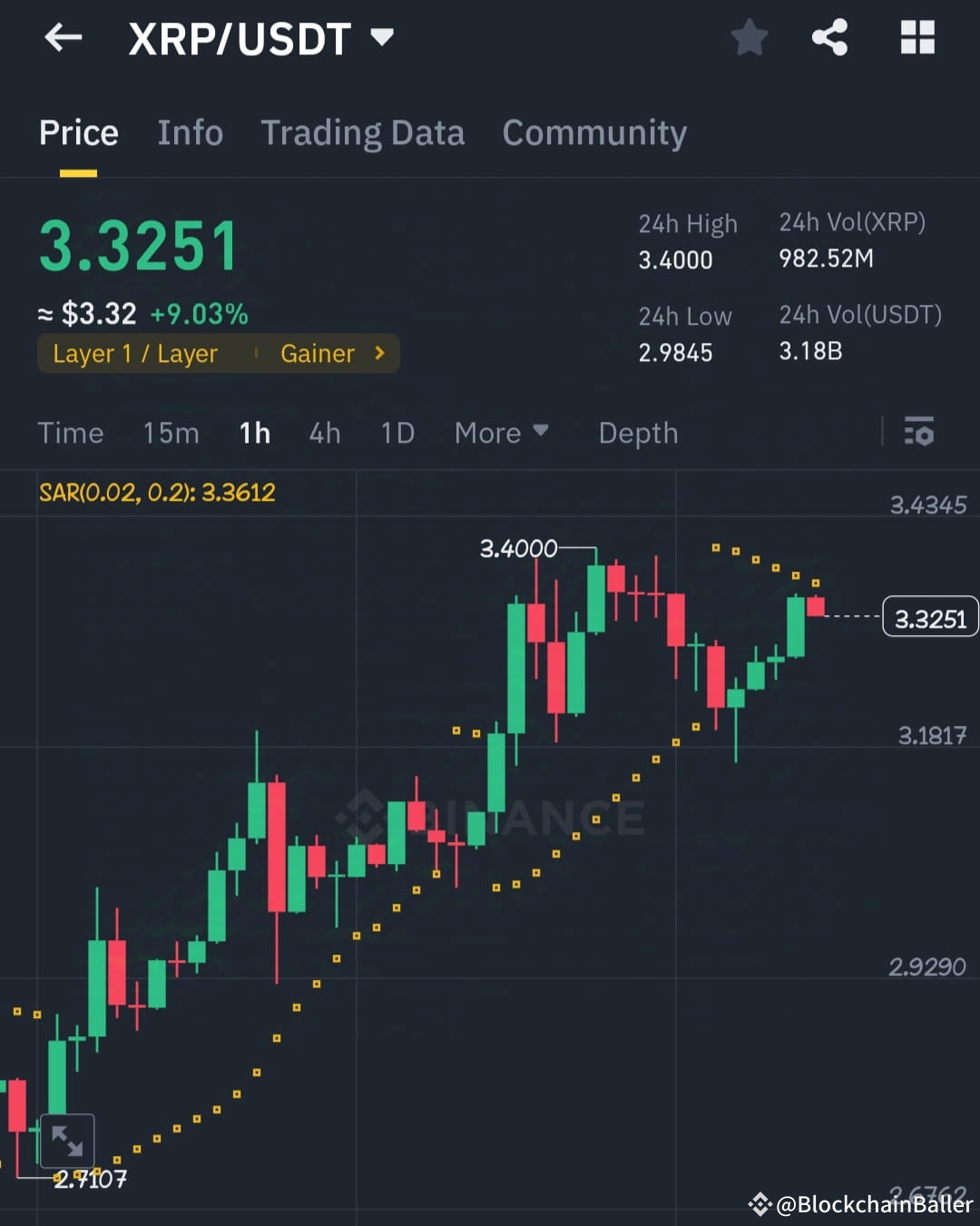Add XRP/USDT to favorites via star icon
Viewport: 980px width, 1226px height.
[x=750, y=38]
